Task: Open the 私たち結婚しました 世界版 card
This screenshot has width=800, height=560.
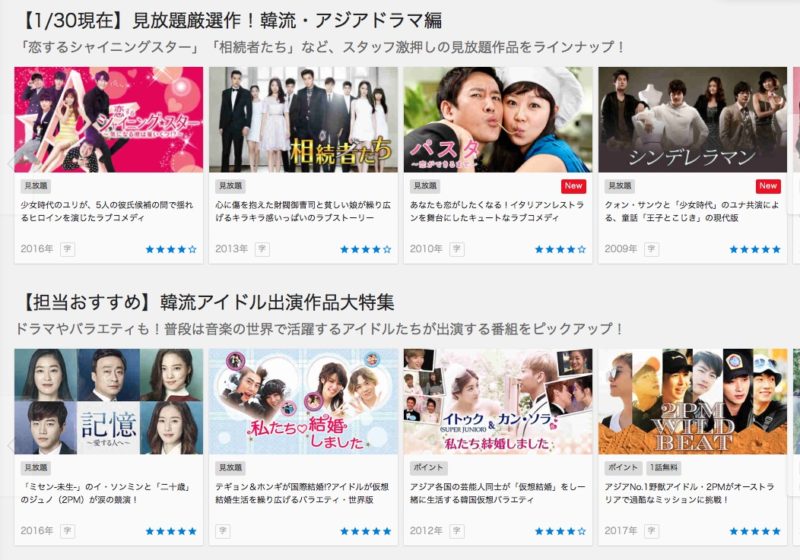Action: click(x=303, y=401)
